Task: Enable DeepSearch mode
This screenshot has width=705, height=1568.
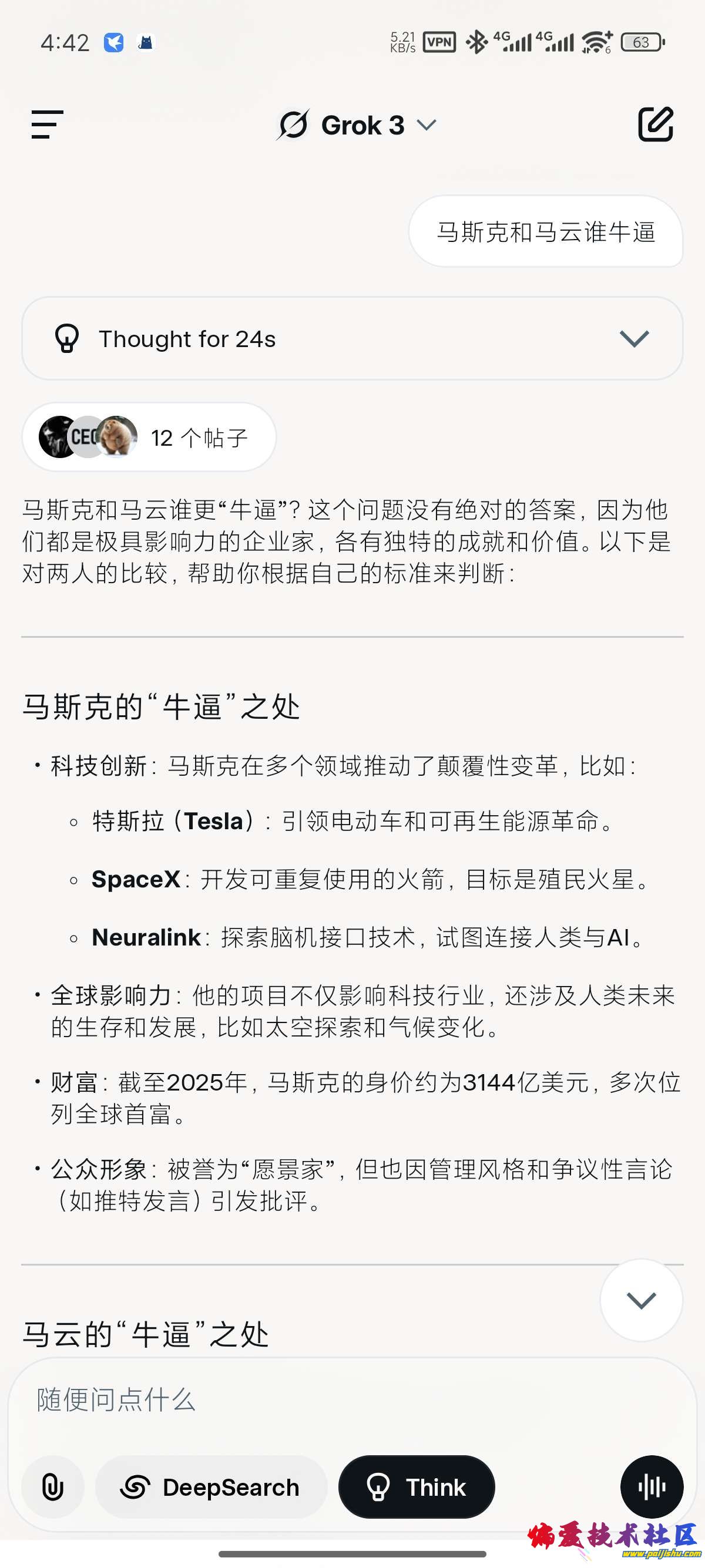Action: 211,1486
